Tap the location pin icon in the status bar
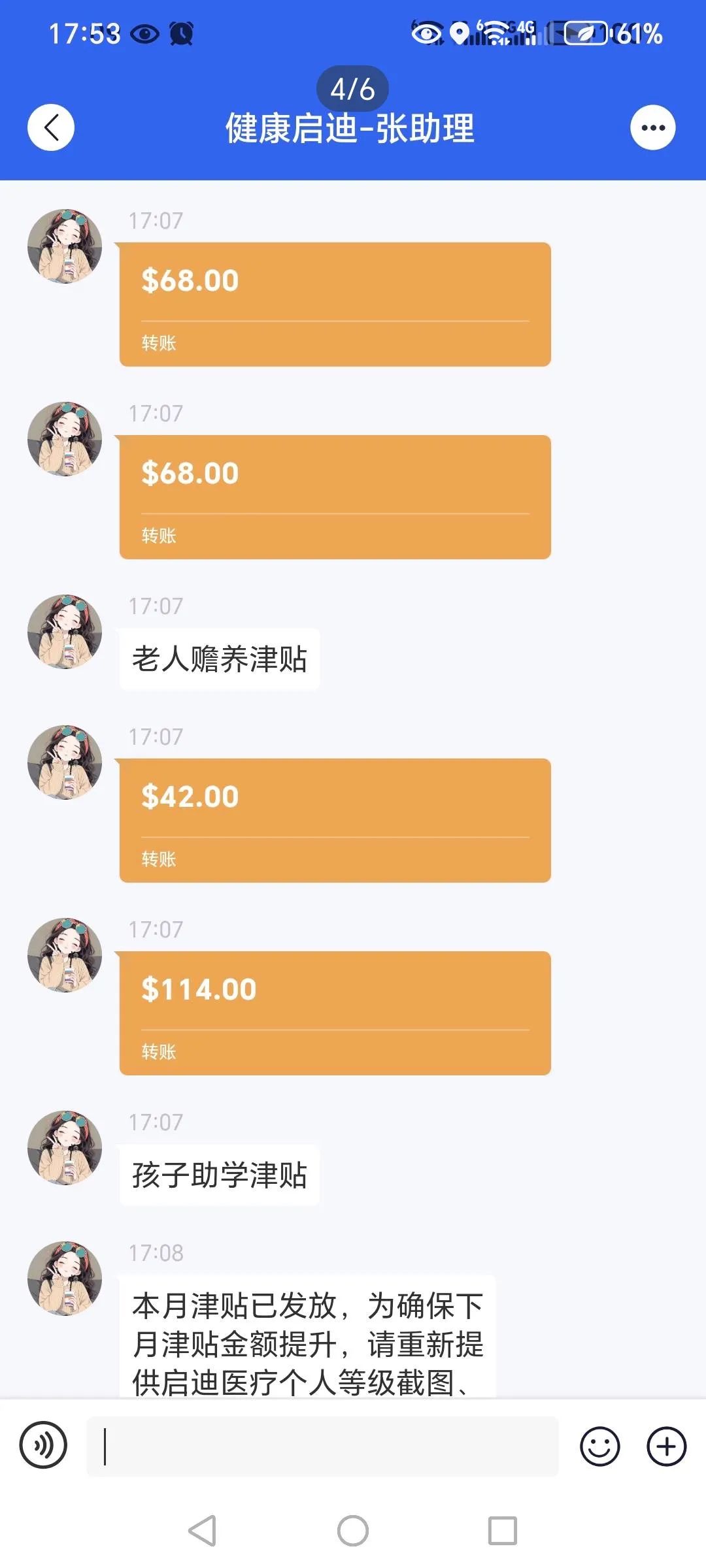The image size is (706, 1568). [x=460, y=31]
